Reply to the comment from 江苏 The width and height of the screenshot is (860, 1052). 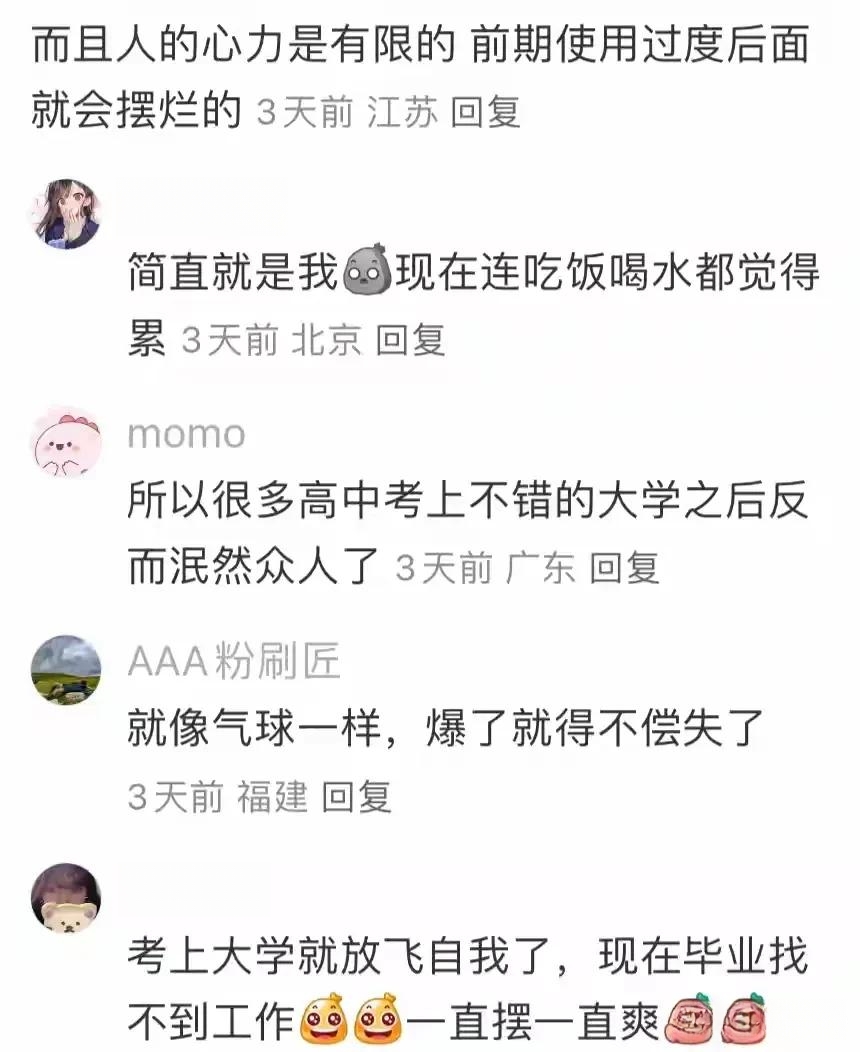tap(486, 112)
